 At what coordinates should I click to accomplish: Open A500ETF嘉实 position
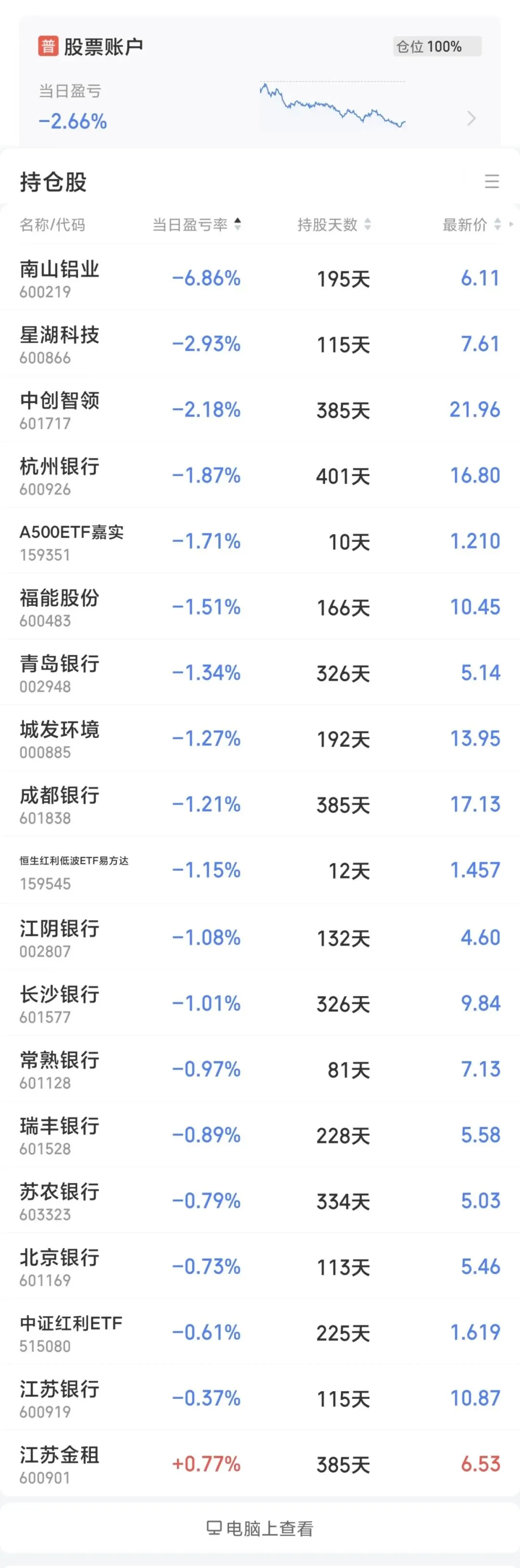coord(260,541)
